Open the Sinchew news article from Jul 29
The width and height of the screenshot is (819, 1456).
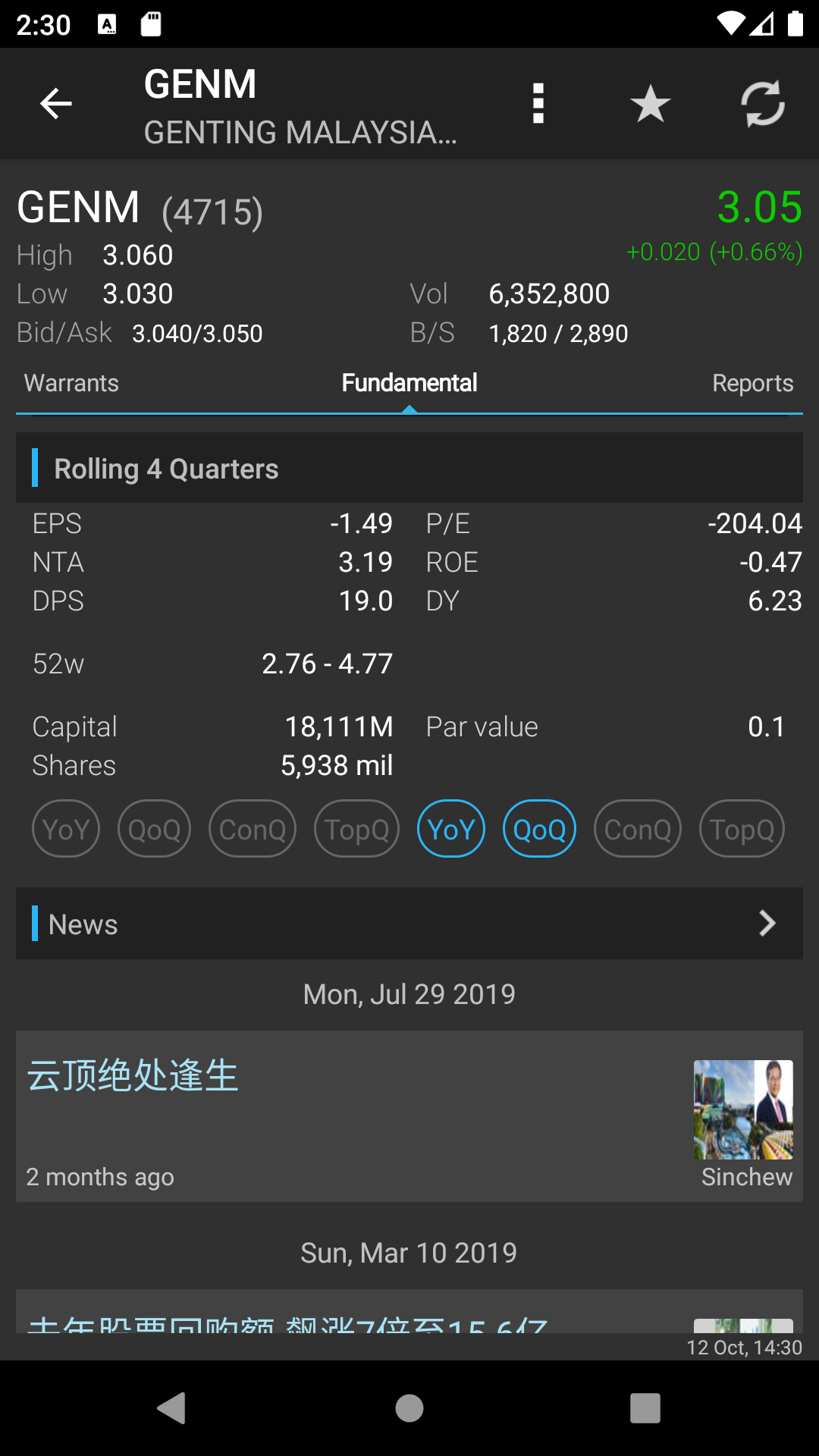point(409,1115)
